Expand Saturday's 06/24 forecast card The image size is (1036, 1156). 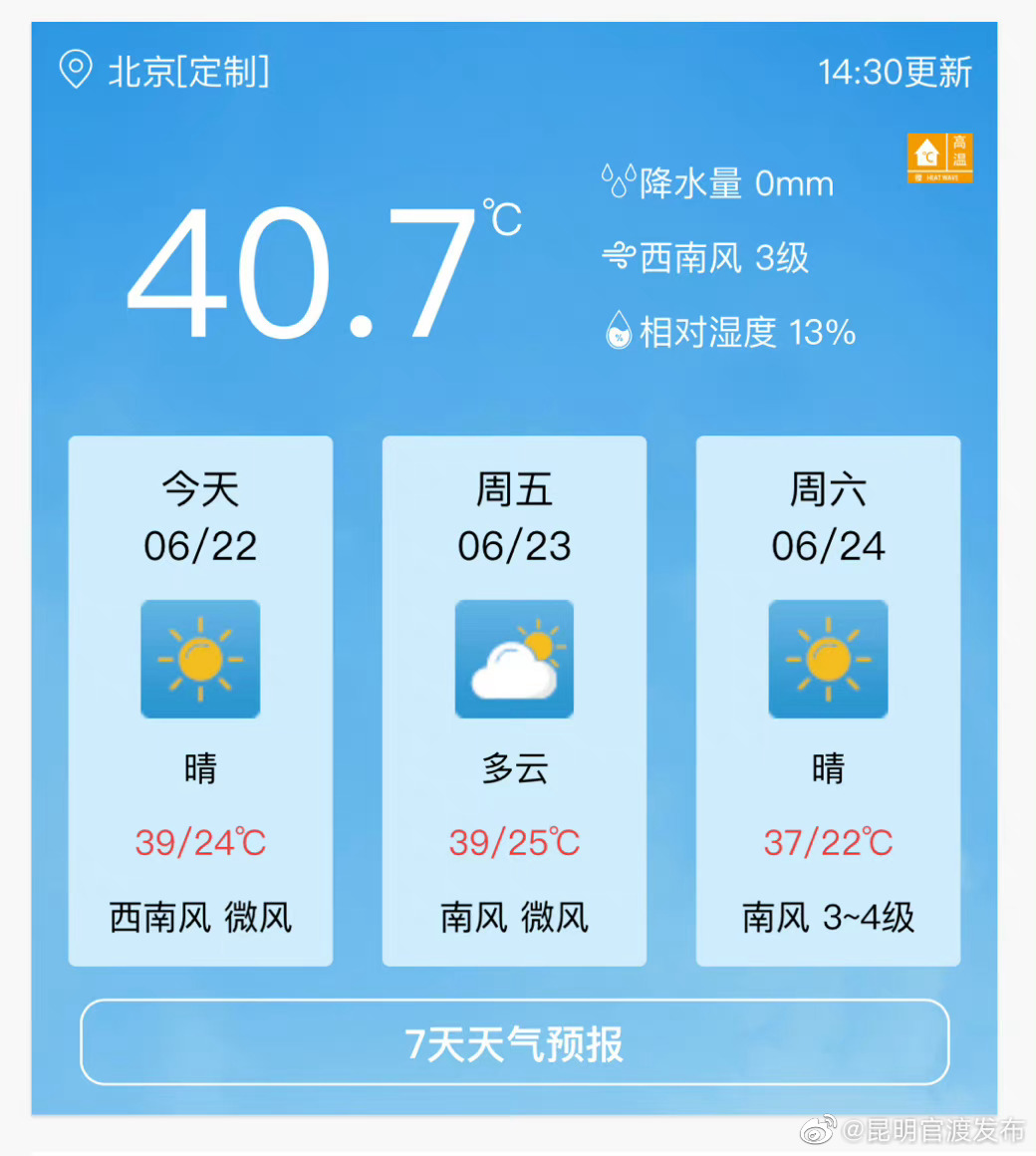(x=827, y=701)
